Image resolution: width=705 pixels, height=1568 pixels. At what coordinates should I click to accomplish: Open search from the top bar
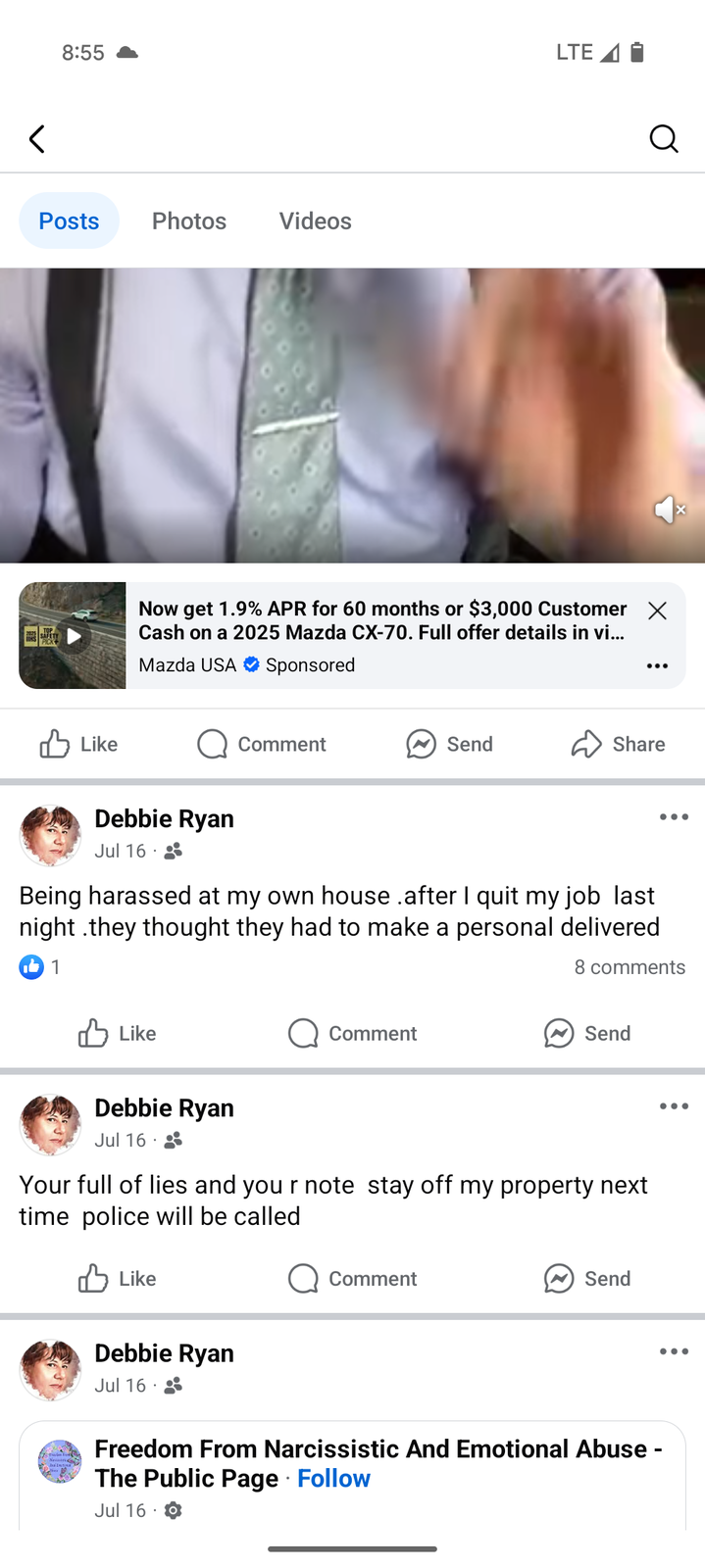click(x=664, y=139)
